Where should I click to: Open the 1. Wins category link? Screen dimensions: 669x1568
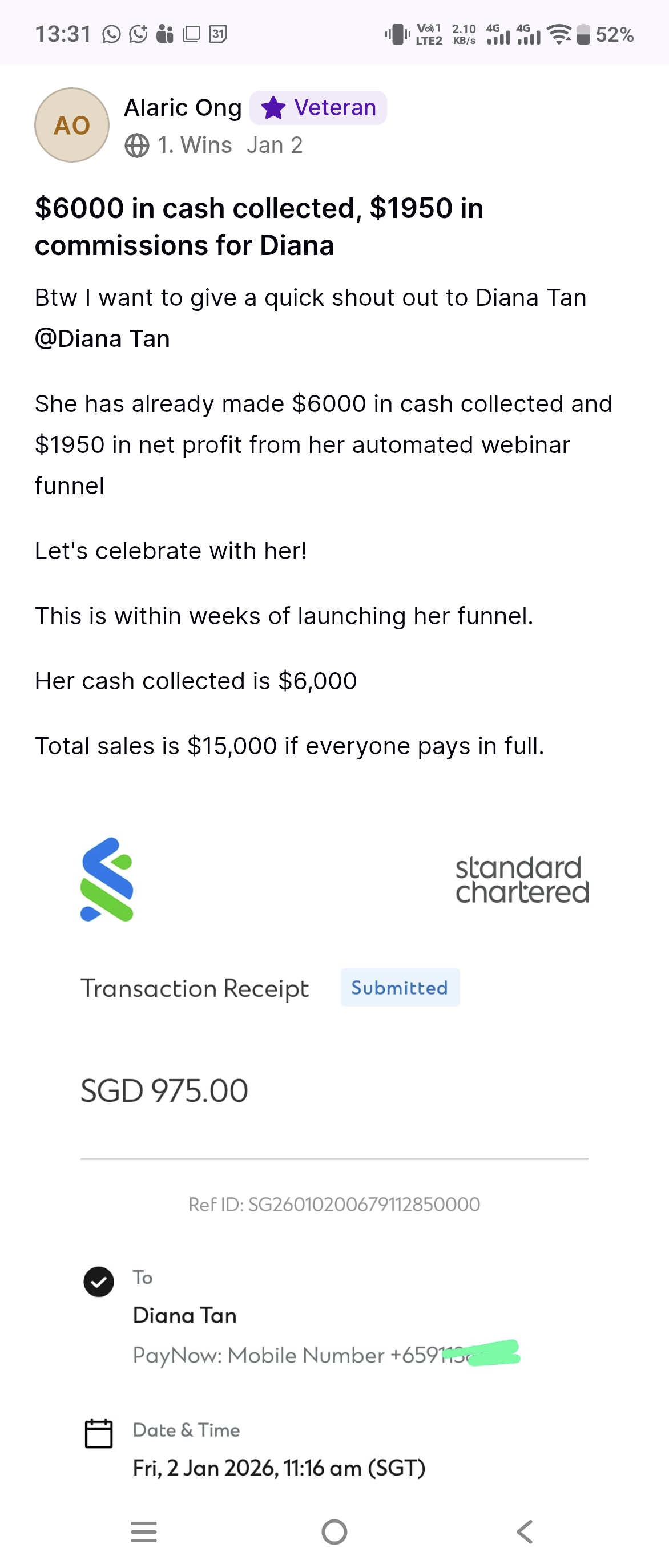(194, 146)
